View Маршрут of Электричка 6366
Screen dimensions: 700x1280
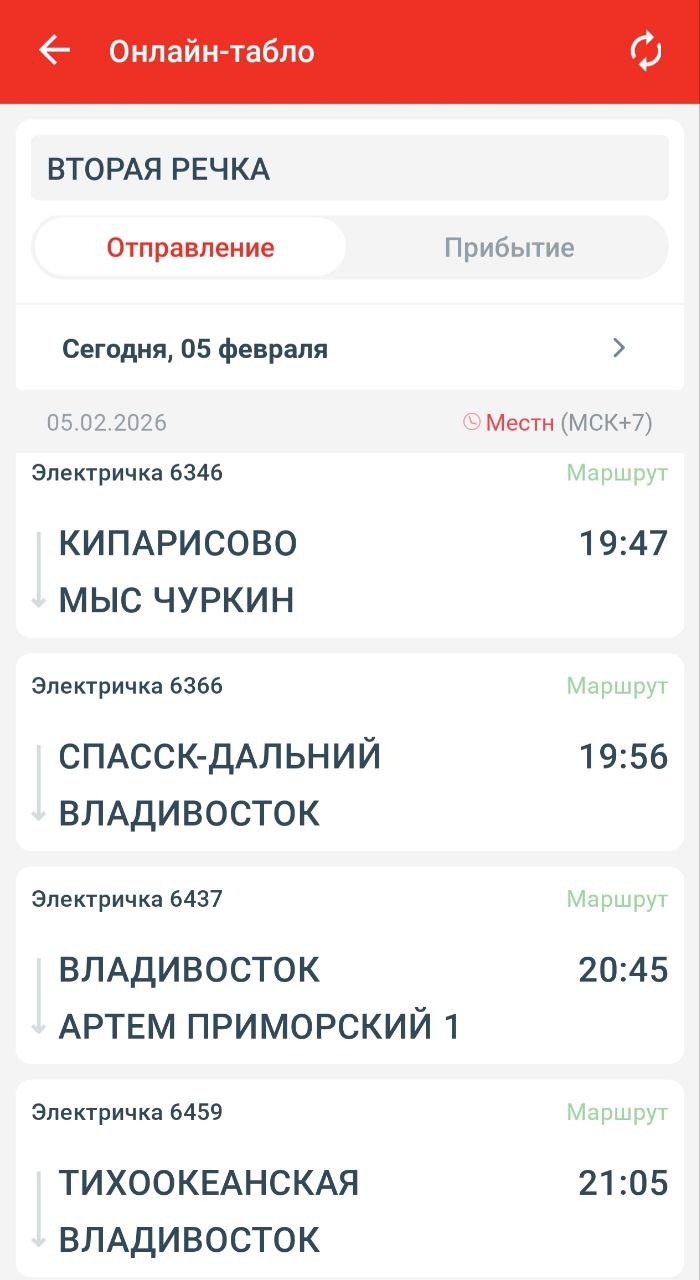[616, 686]
